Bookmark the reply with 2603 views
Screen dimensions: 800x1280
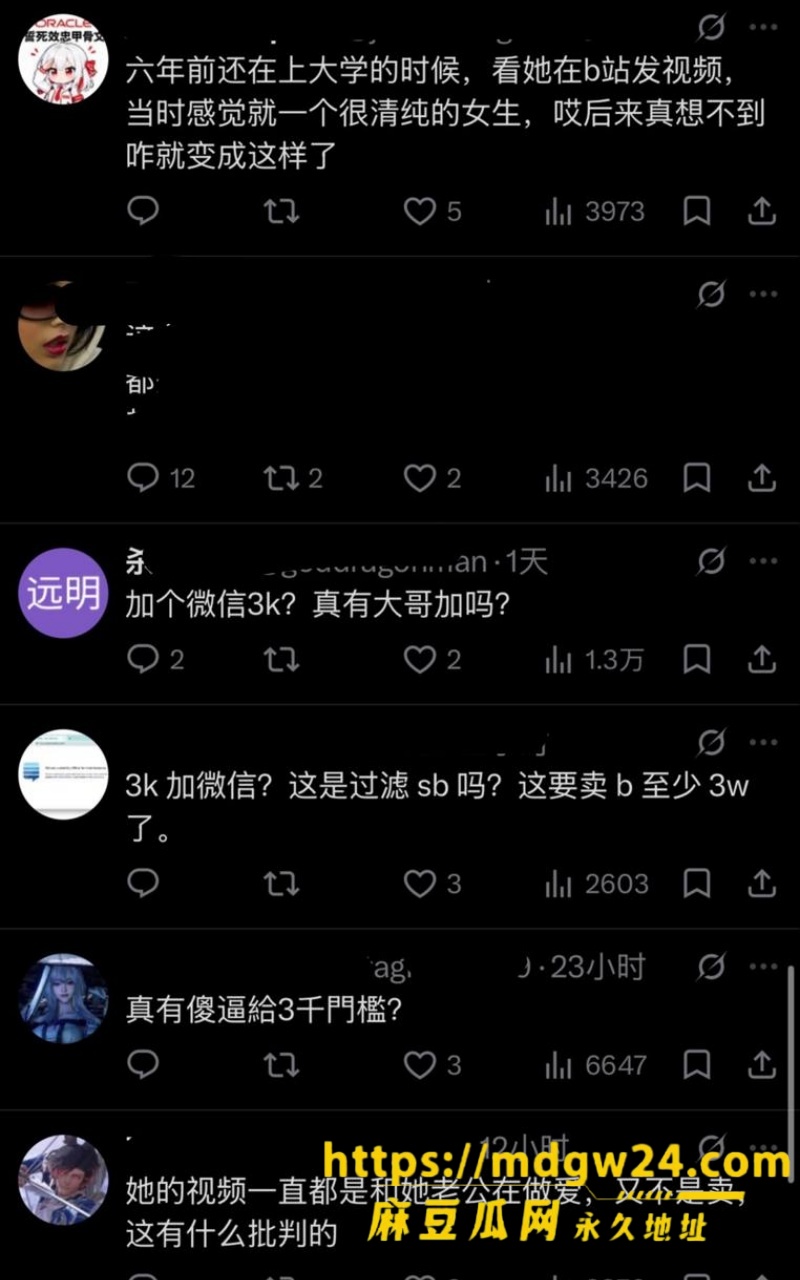point(697,883)
